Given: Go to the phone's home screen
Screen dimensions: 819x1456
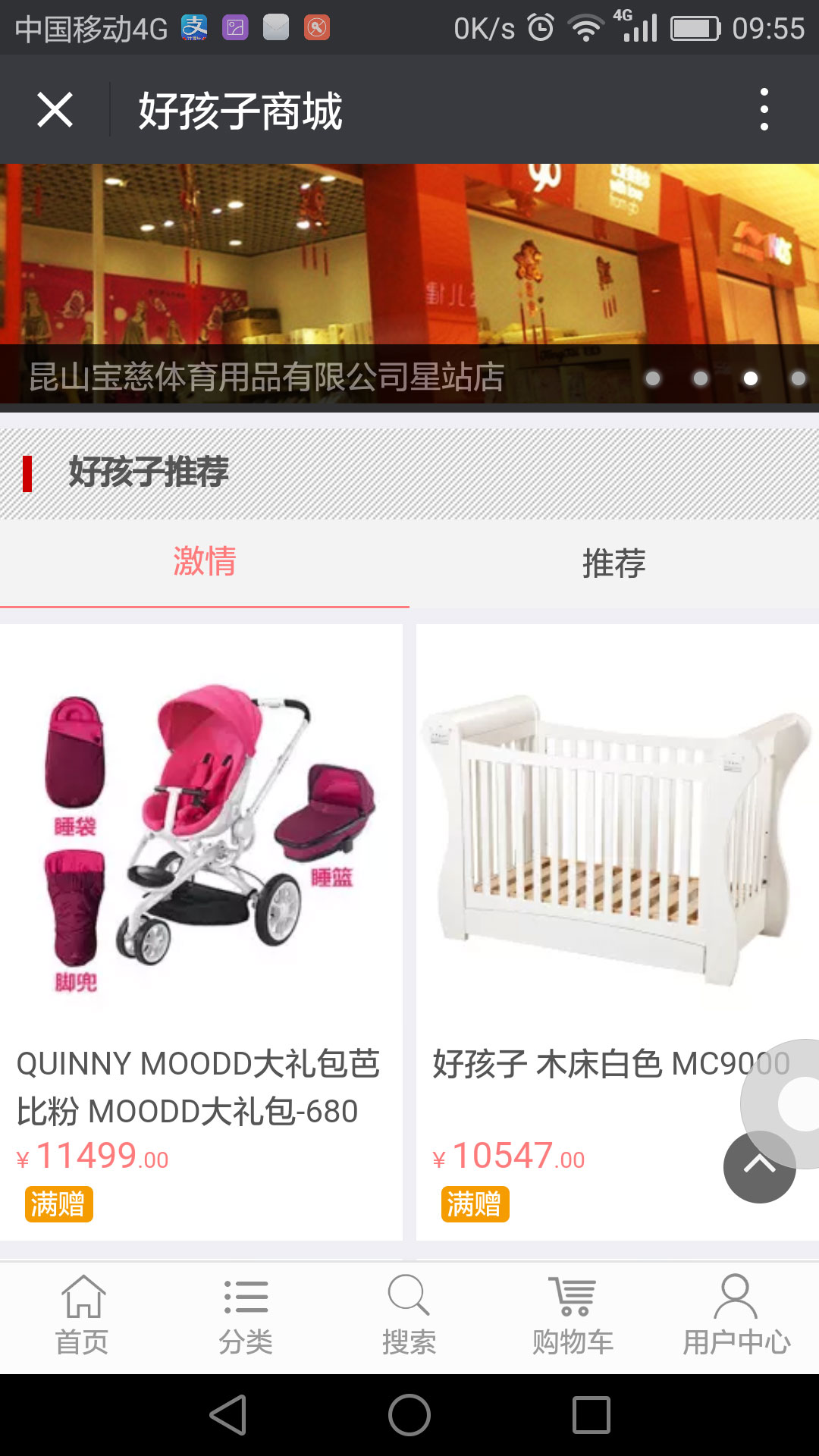Looking at the screenshot, I should [x=409, y=1415].
